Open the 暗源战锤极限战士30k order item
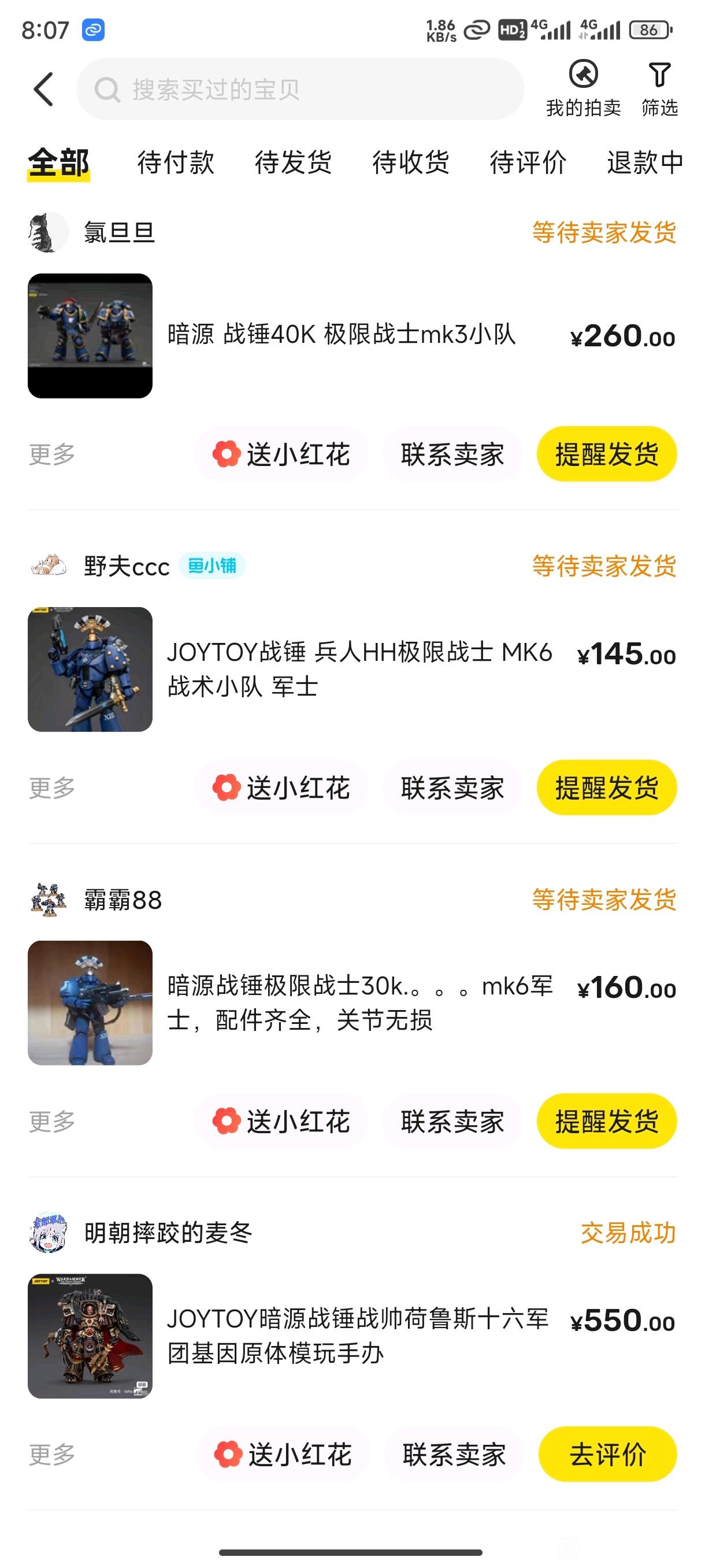 point(352,1003)
